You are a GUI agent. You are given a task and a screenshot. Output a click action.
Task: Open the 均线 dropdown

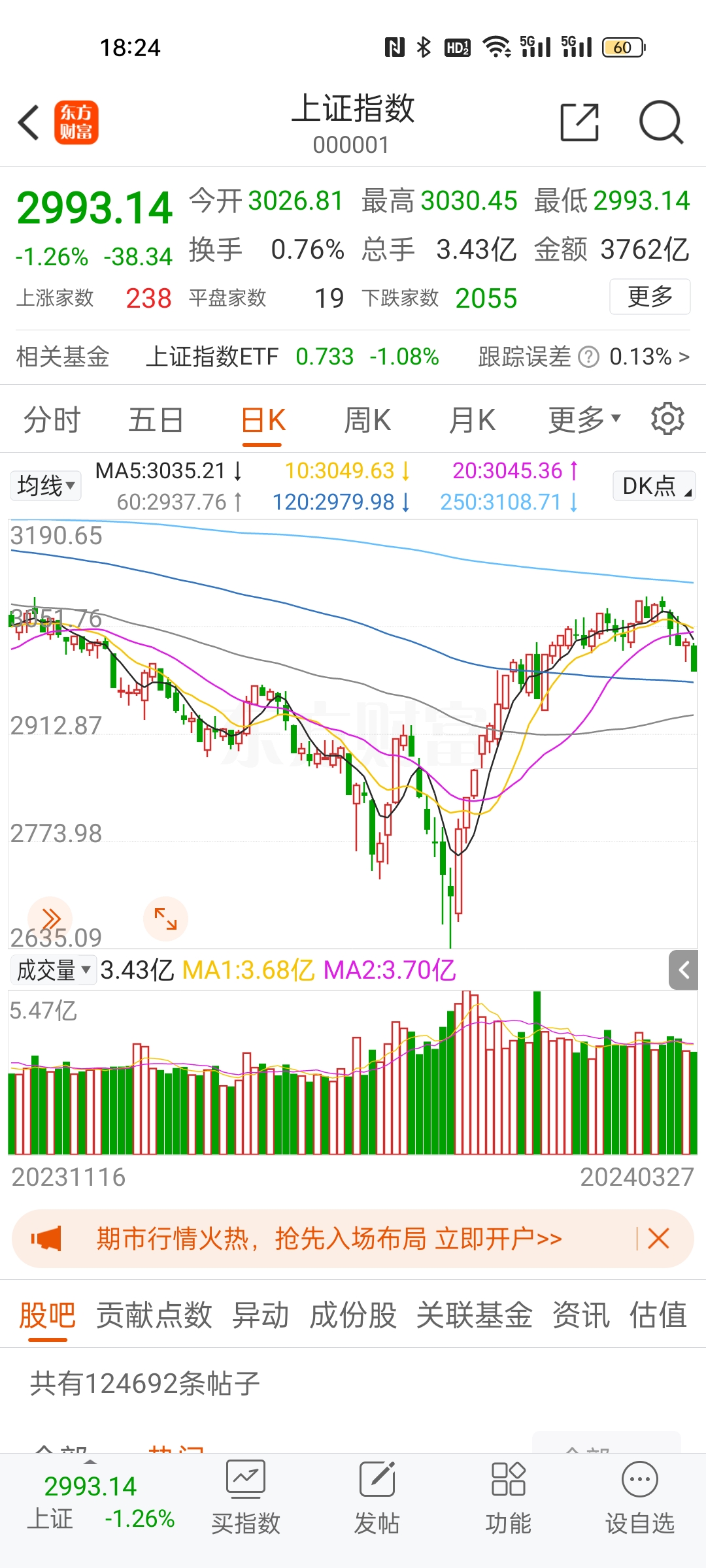(x=45, y=485)
